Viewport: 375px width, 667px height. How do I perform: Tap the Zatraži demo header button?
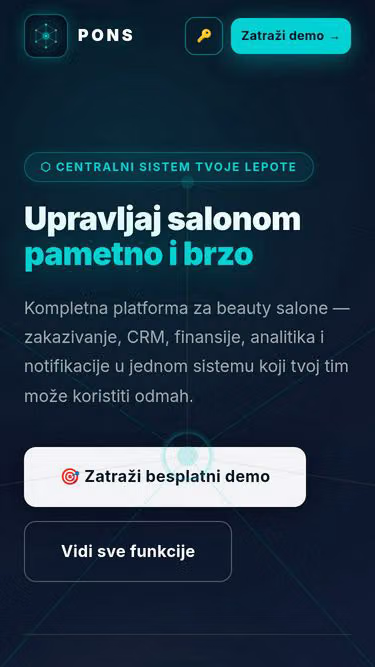[x=291, y=36]
